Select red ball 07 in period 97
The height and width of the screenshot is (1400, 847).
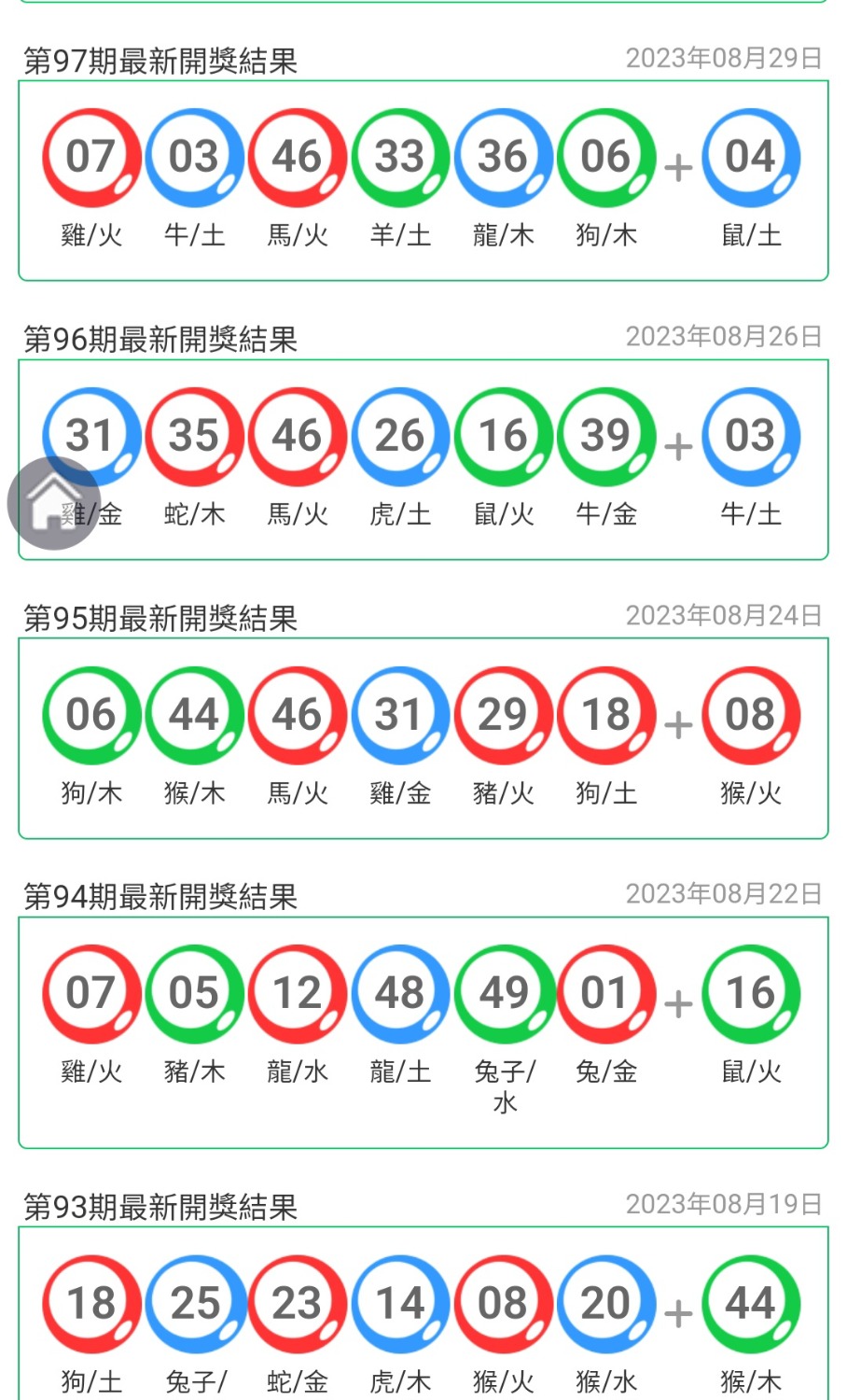click(90, 157)
